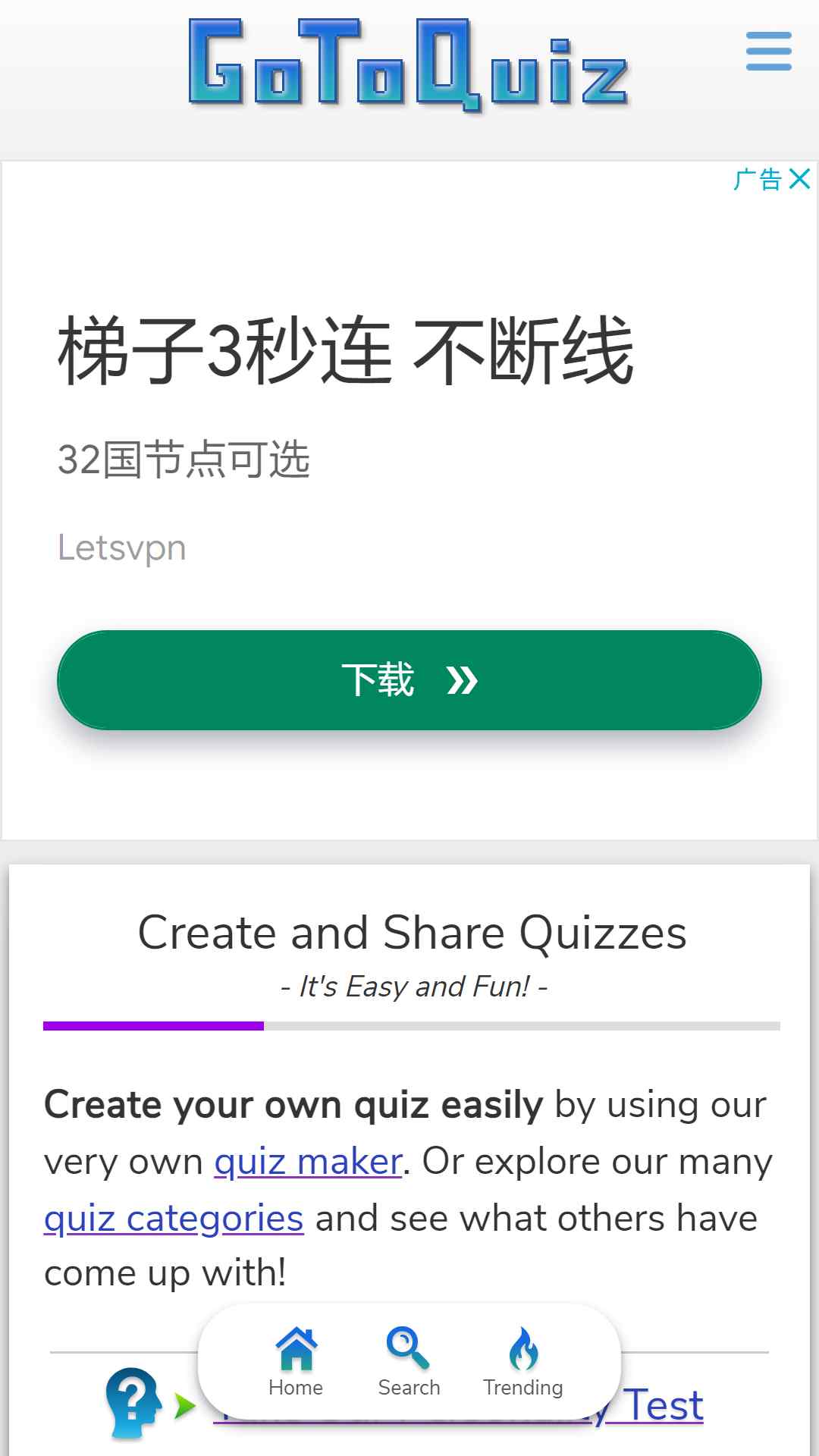Tap the 广告 ad info label
The image size is (819, 1456).
[x=758, y=179]
